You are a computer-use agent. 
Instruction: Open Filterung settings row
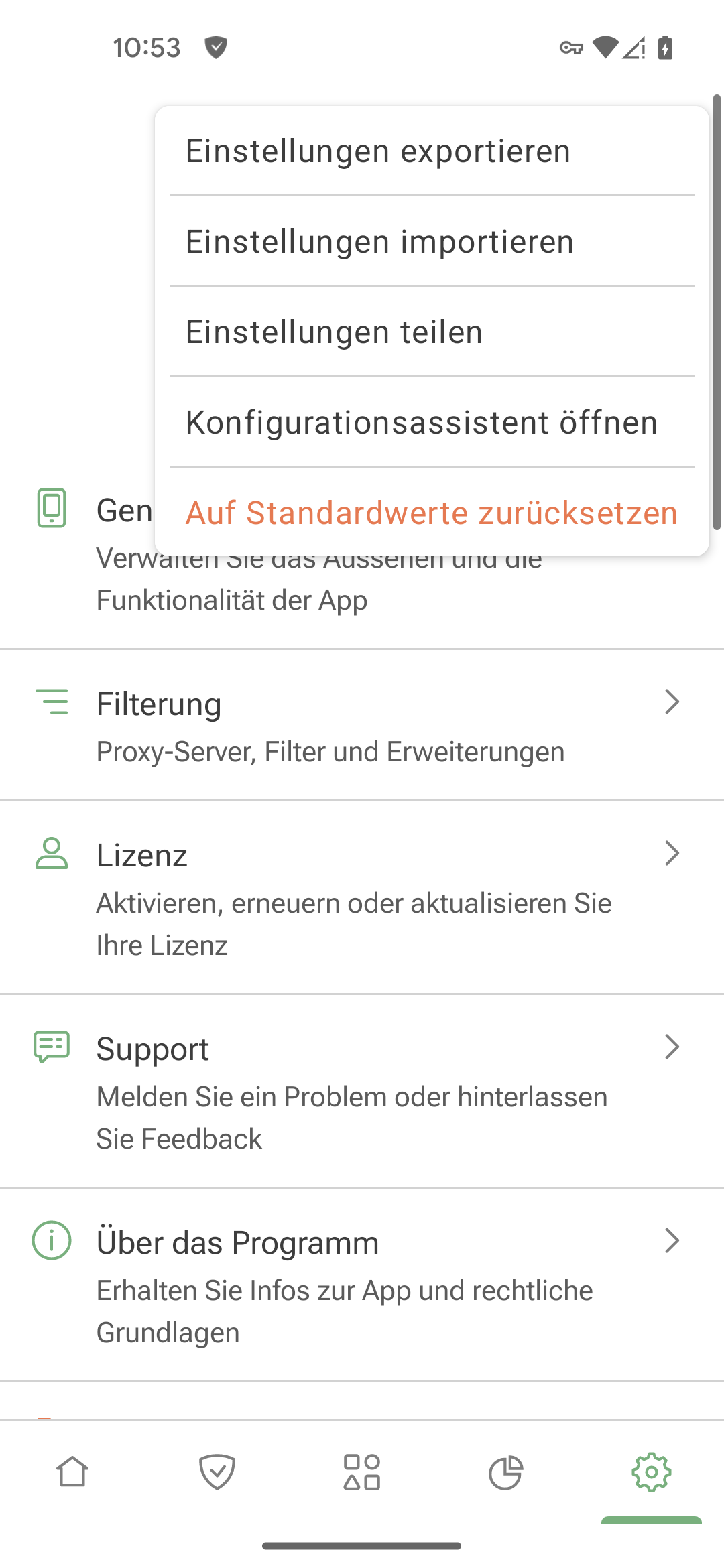tap(362, 725)
